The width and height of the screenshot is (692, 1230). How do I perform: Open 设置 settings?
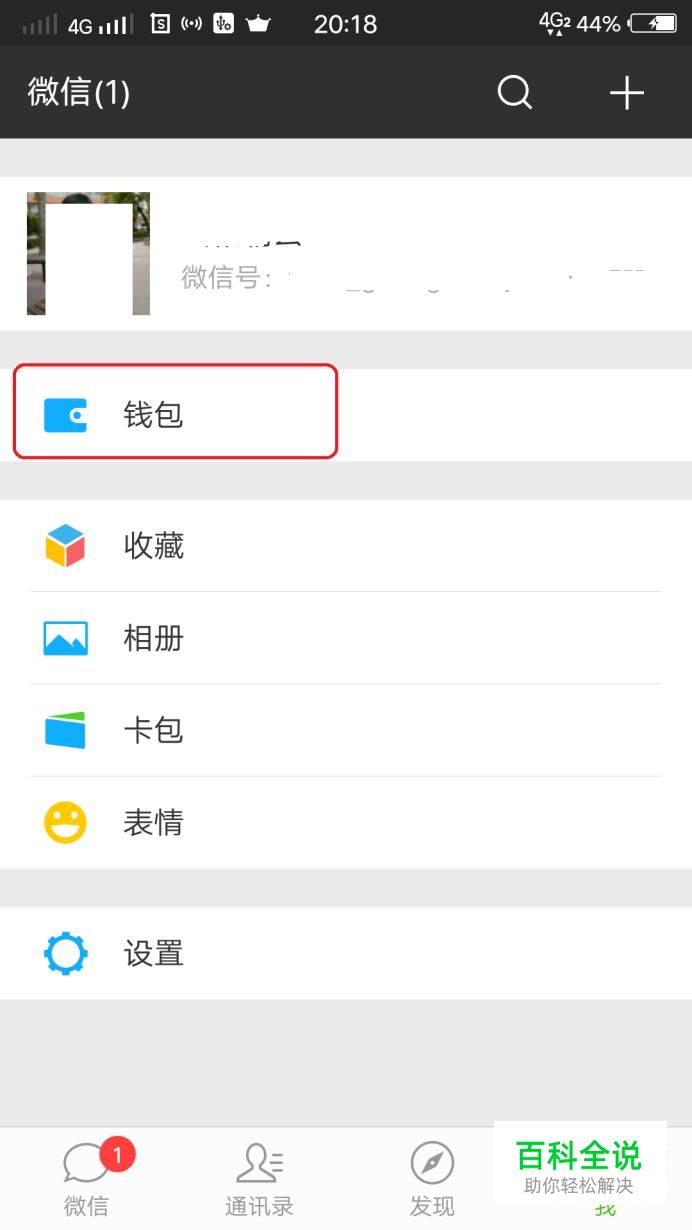[346, 953]
